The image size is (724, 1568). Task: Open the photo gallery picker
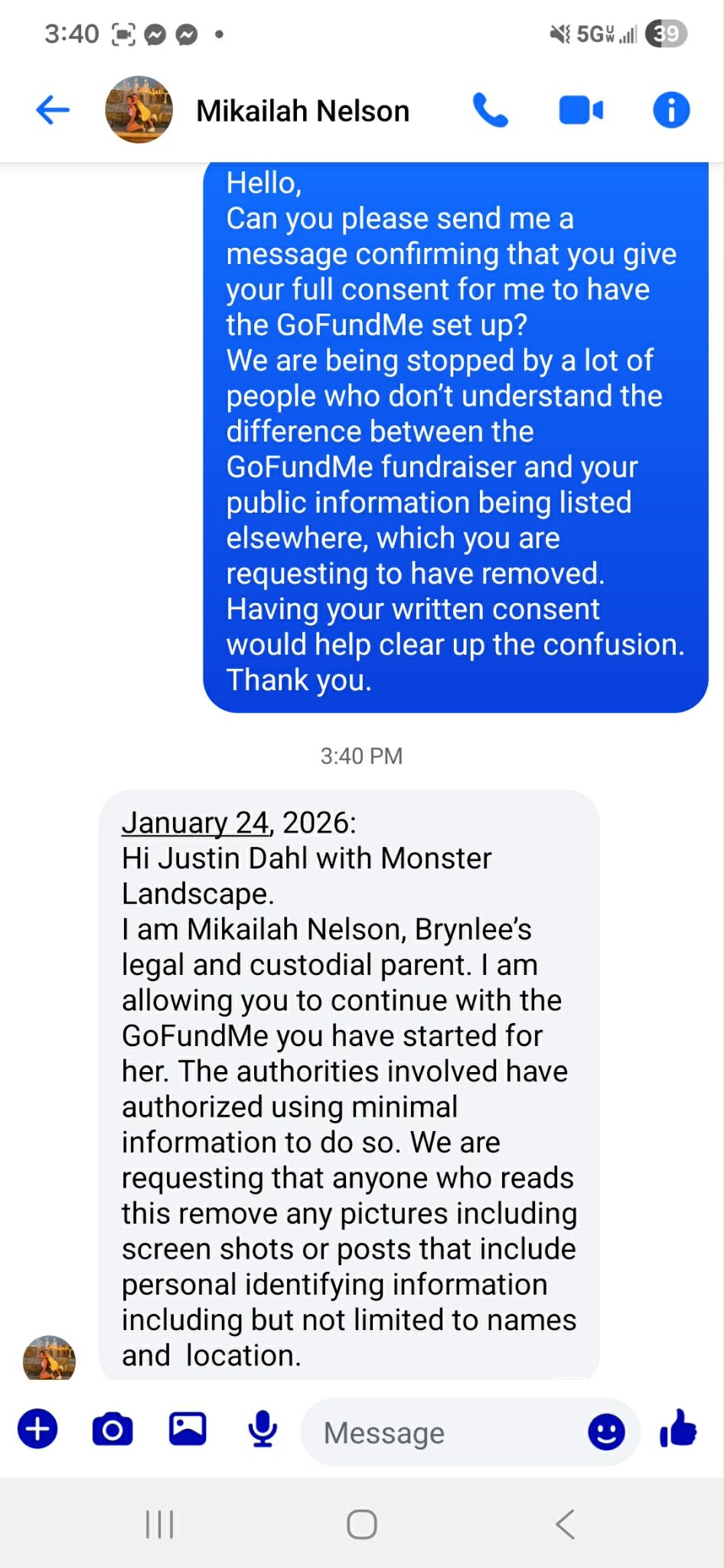click(x=188, y=1429)
